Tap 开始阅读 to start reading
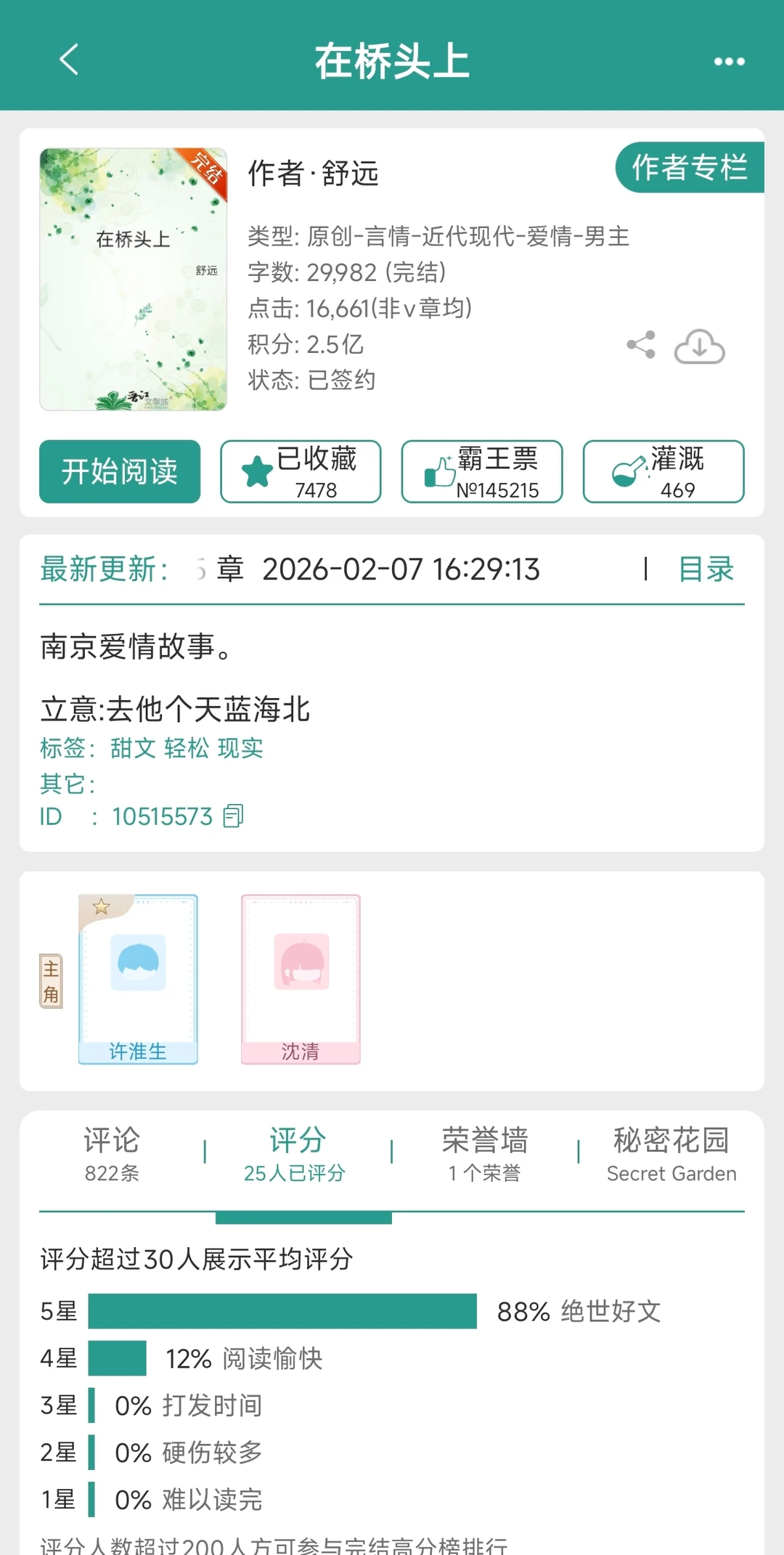784x1555 pixels. coord(119,472)
